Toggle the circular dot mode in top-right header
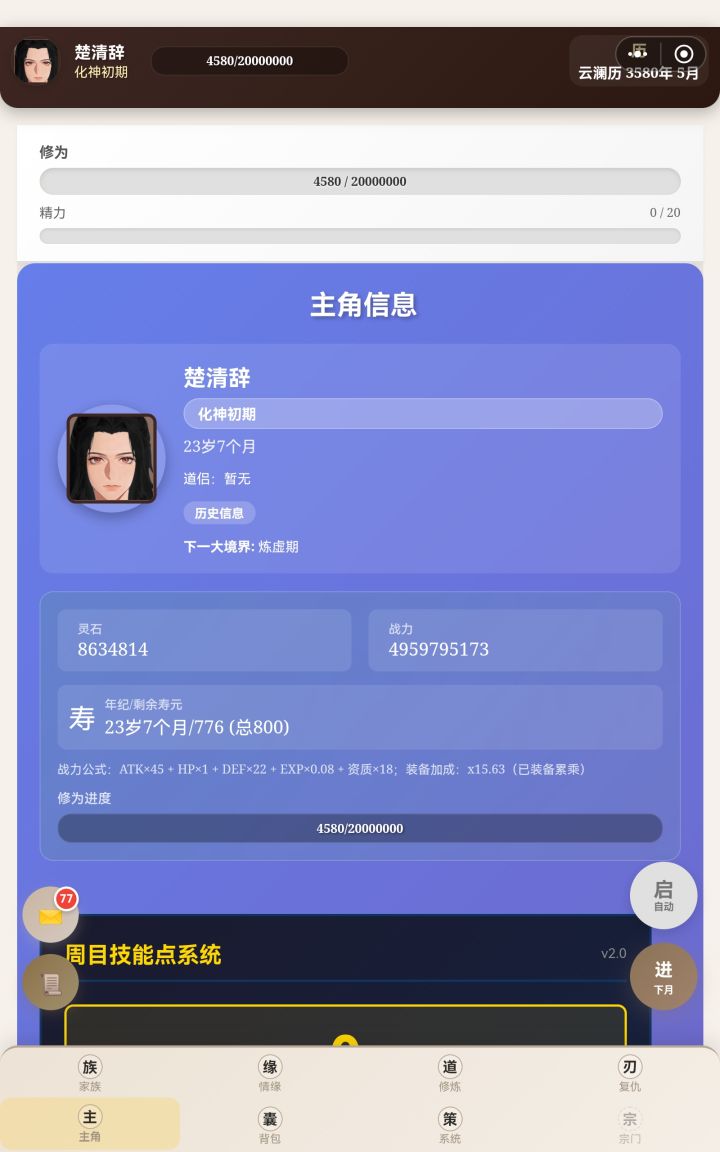720x1152 pixels. tap(683, 52)
